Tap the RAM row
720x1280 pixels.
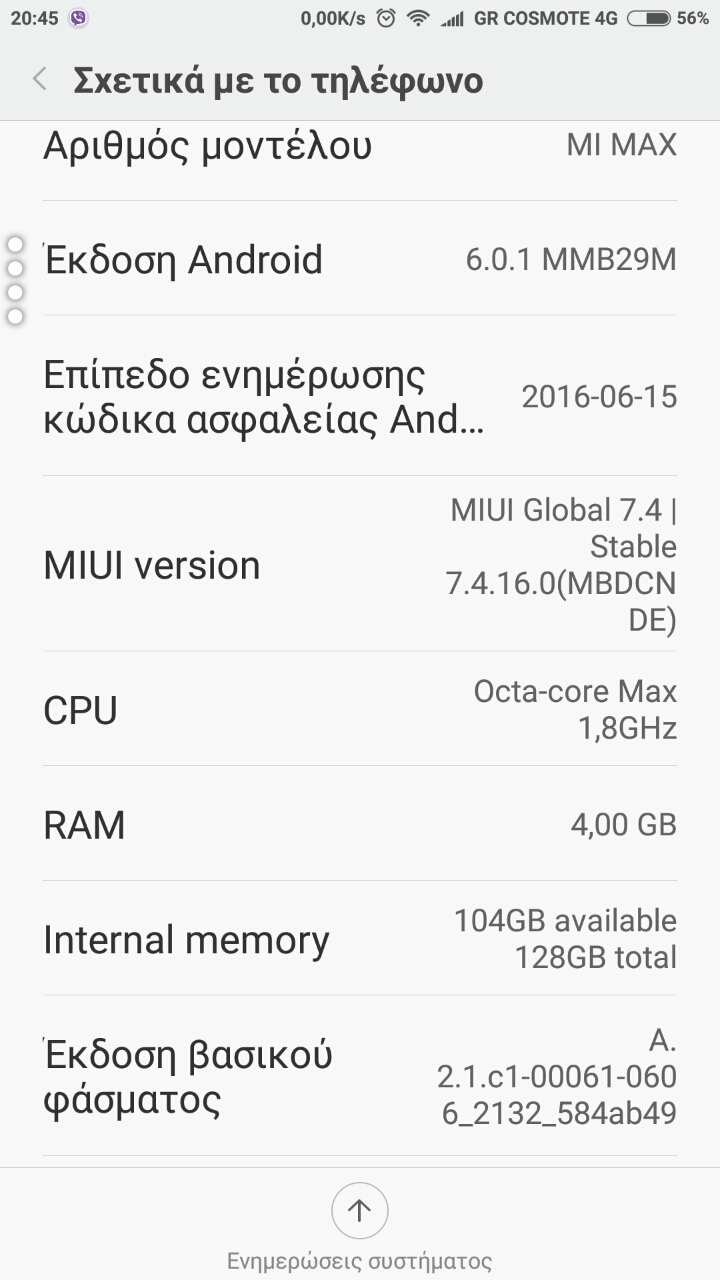(360, 825)
